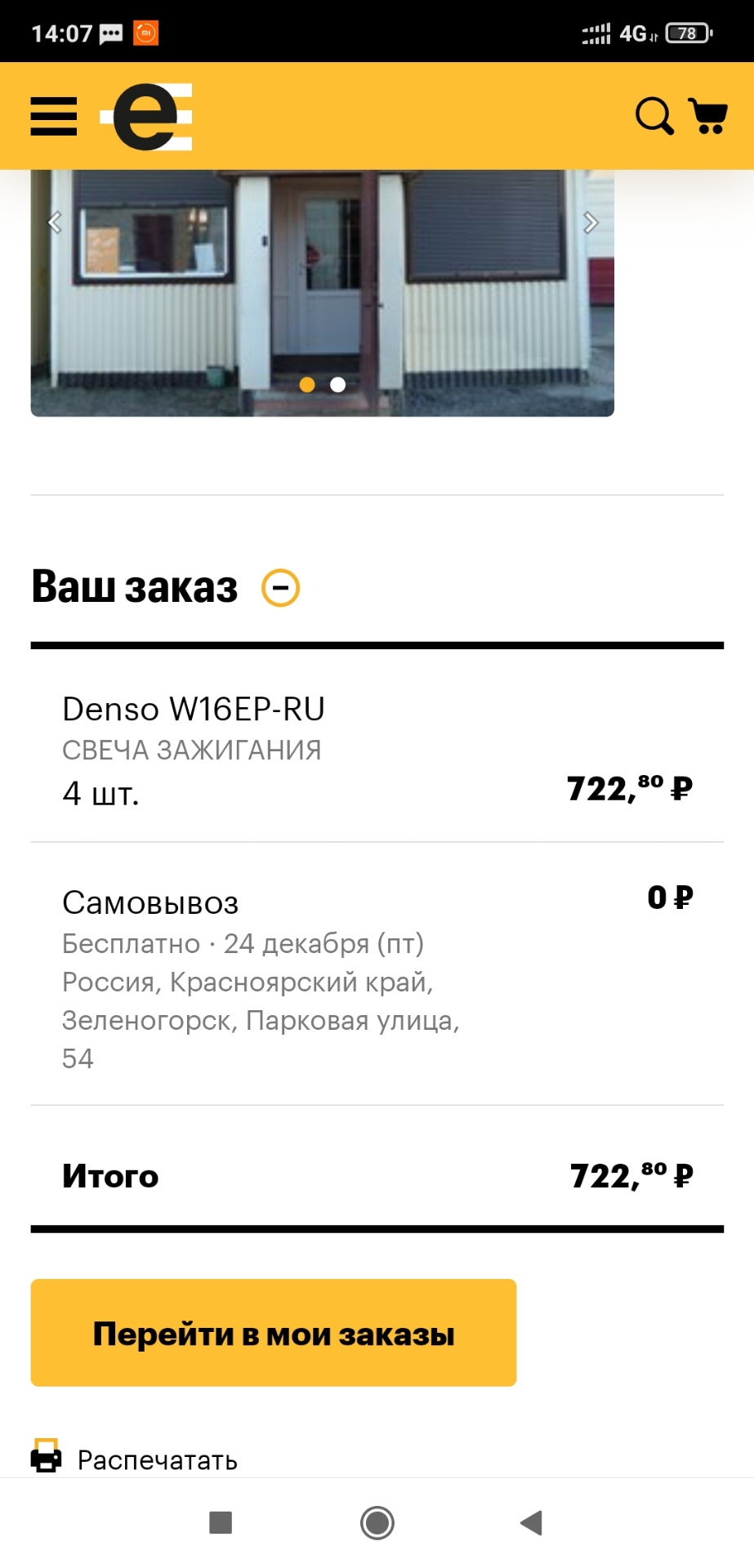The width and height of the screenshot is (754, 1568).
Task: Show the previous pickup point photo
Action: tap(55, 222)
